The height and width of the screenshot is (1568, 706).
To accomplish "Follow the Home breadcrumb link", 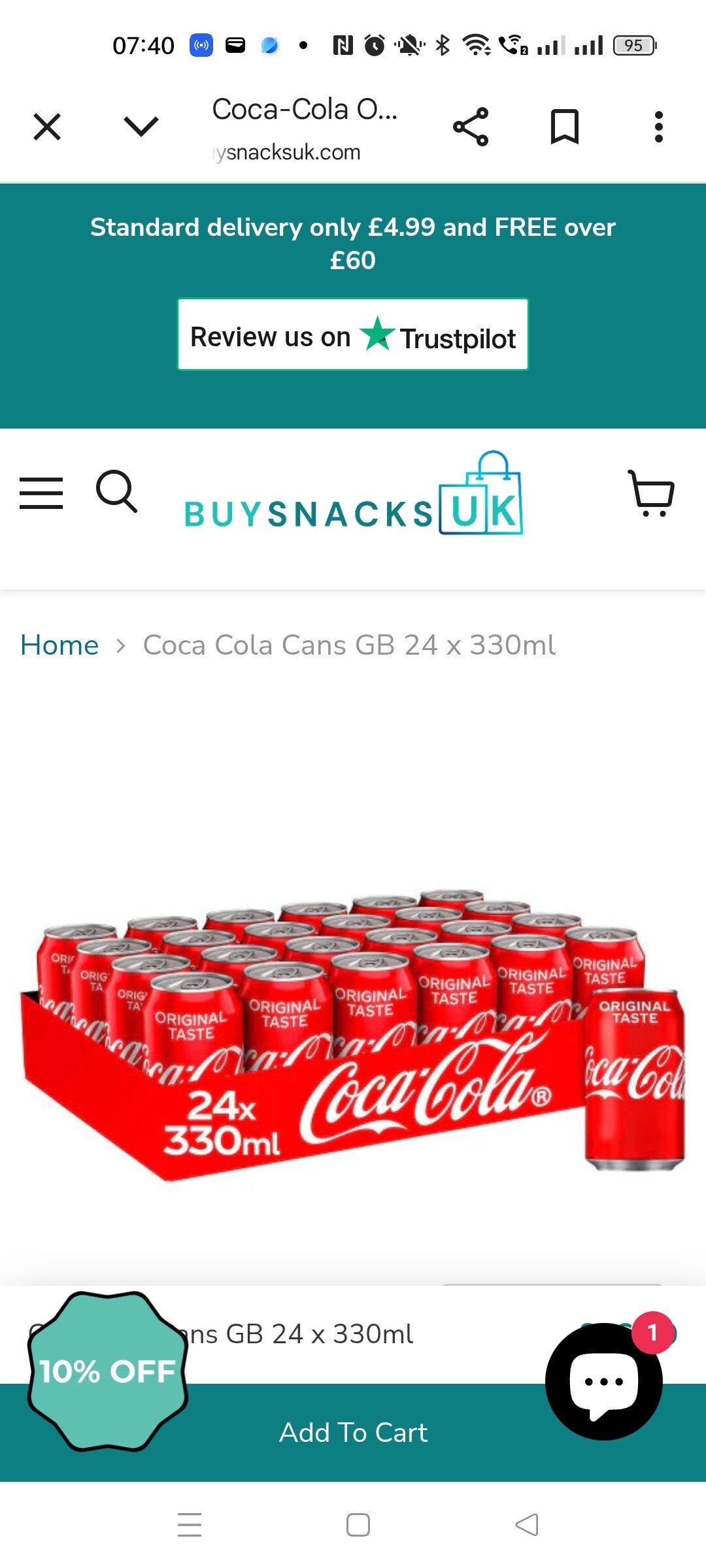I will [x=59, y=645].
